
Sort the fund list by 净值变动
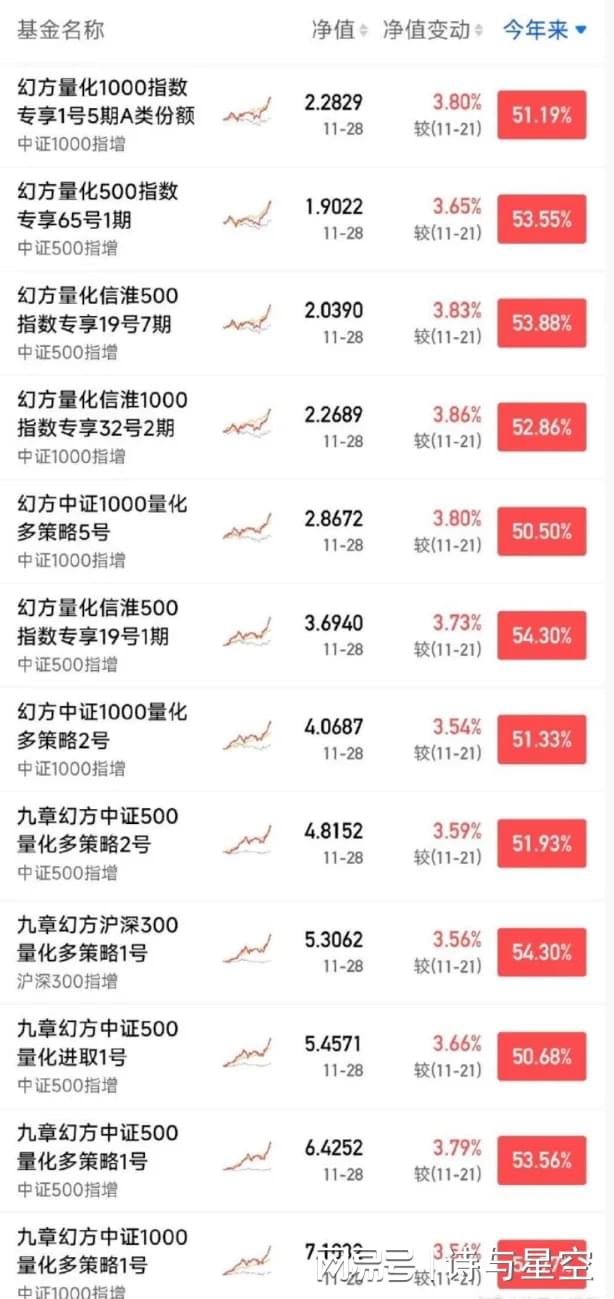433,30
